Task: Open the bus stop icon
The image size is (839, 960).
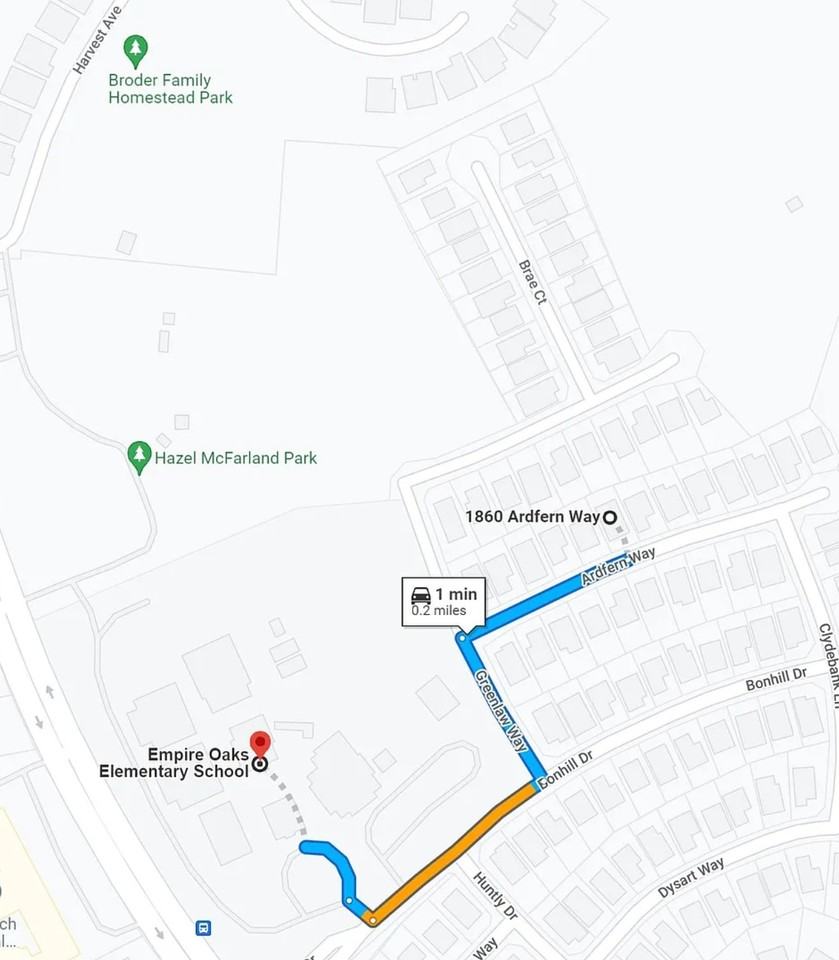Action: tap(204, 927)
